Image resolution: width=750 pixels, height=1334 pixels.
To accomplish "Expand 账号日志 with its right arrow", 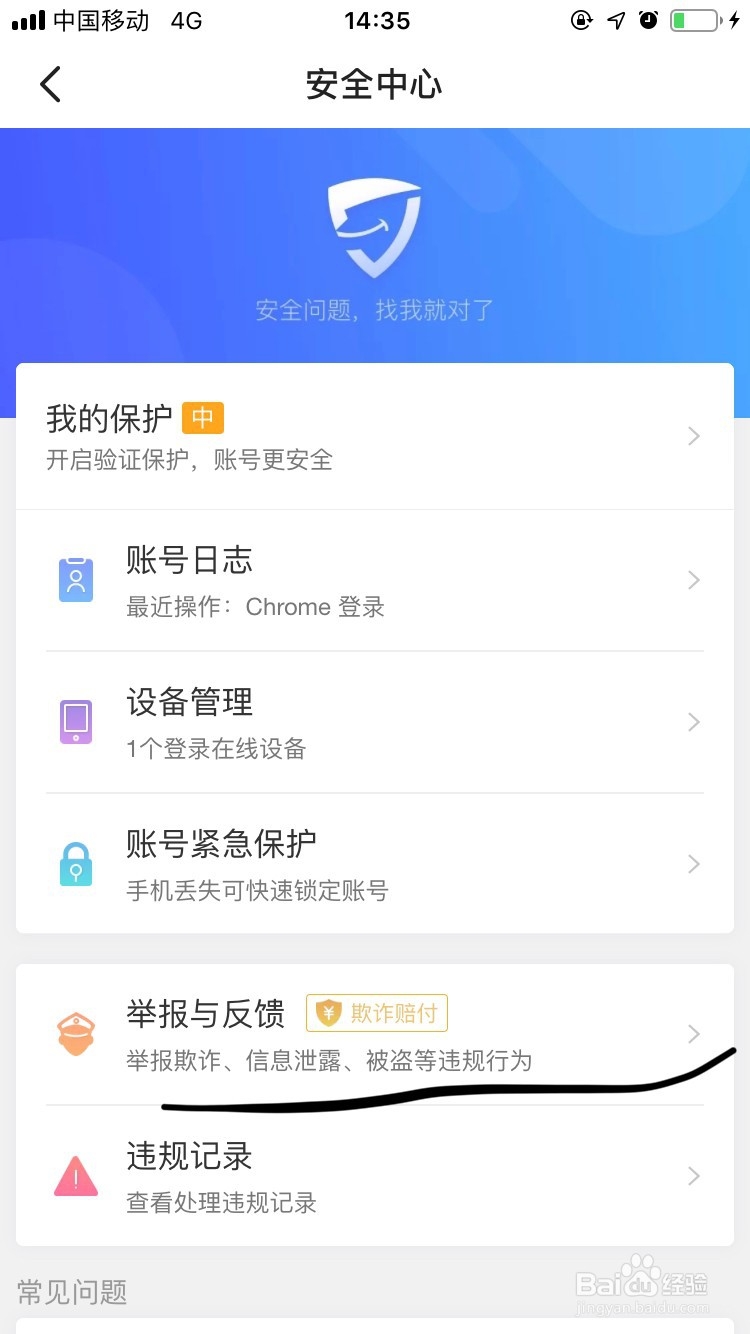I will (x=693, y=579).
